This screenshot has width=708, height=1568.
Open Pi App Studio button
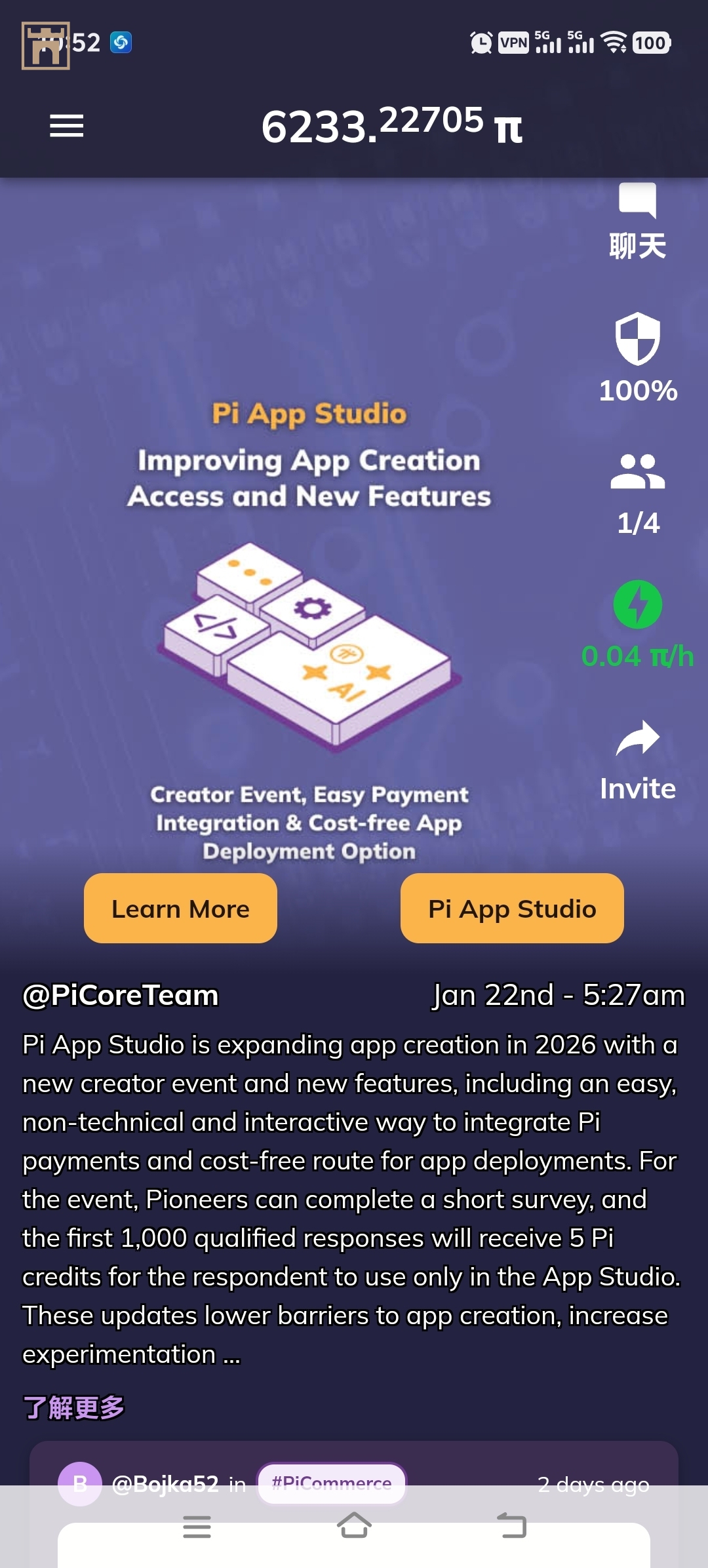(x=512, y=909)
